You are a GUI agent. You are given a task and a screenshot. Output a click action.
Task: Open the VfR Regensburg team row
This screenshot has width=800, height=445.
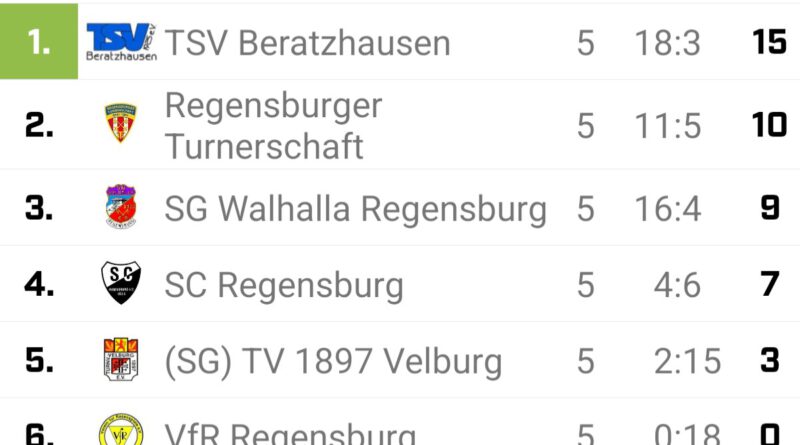pos(290,434)
